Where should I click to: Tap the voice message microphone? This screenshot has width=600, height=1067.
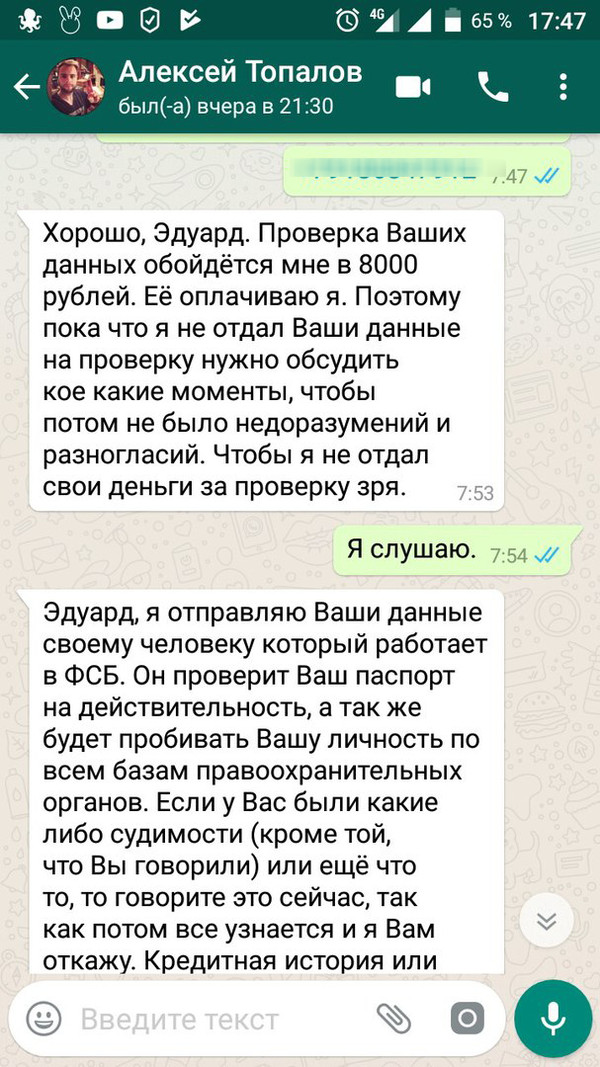click(552, 1019)
